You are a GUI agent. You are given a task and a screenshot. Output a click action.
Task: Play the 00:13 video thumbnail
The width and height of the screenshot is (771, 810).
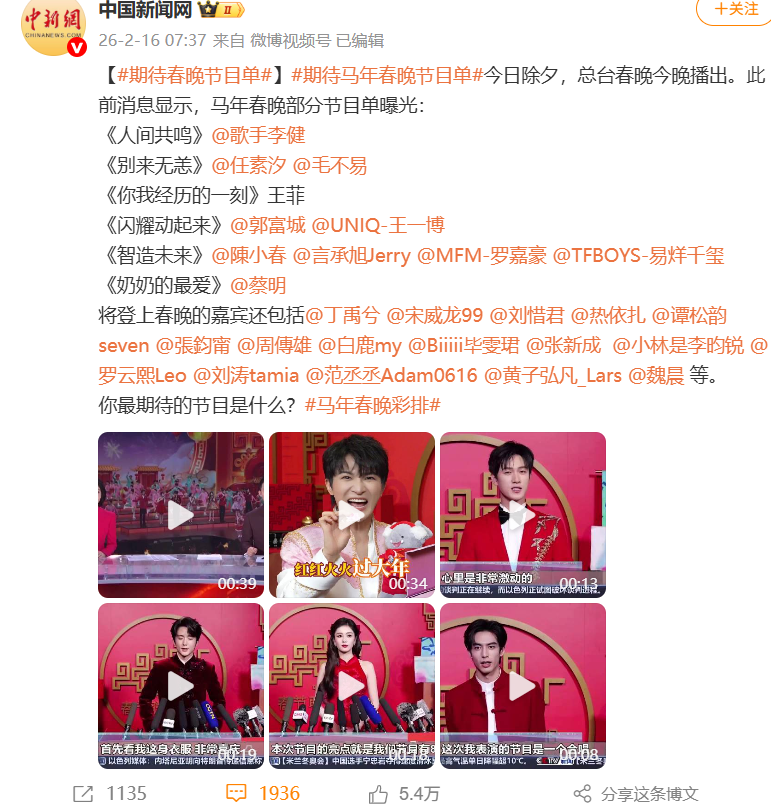click(x=523, y=515)
